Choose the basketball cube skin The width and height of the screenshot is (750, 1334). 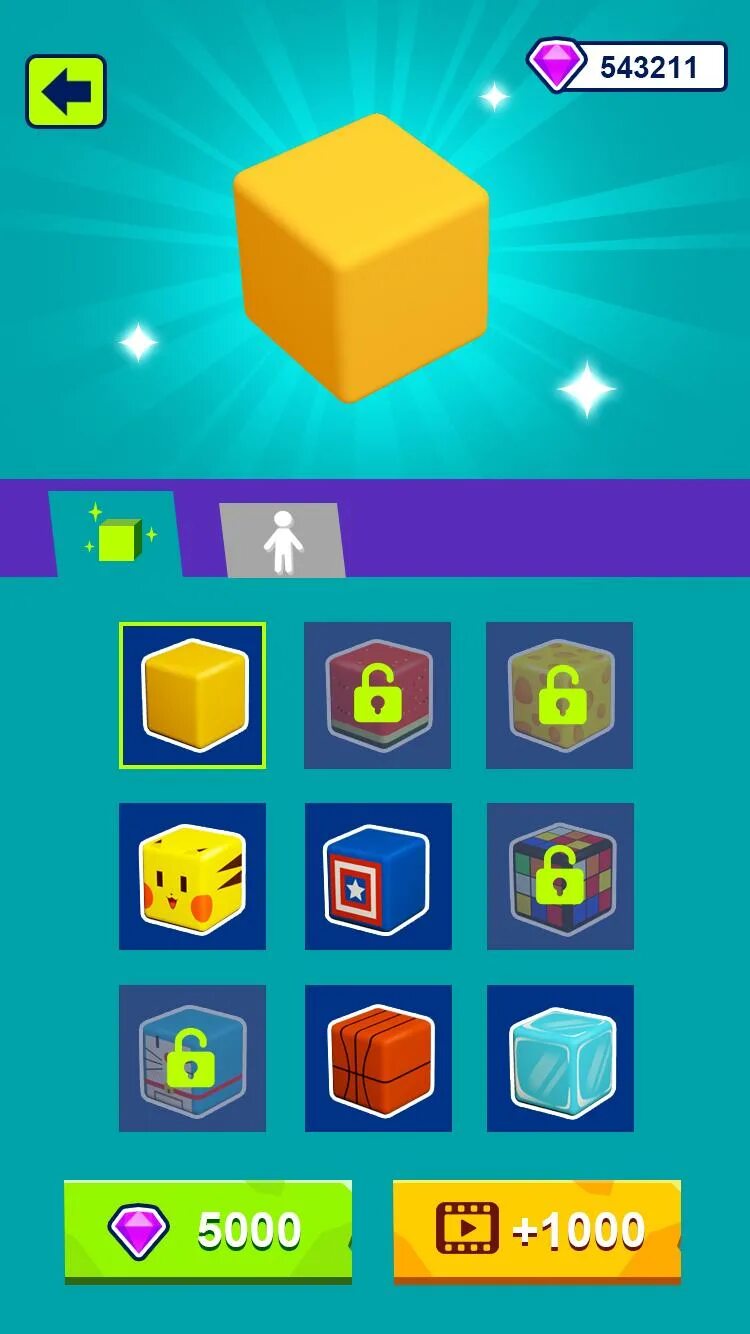point(377,1058)
